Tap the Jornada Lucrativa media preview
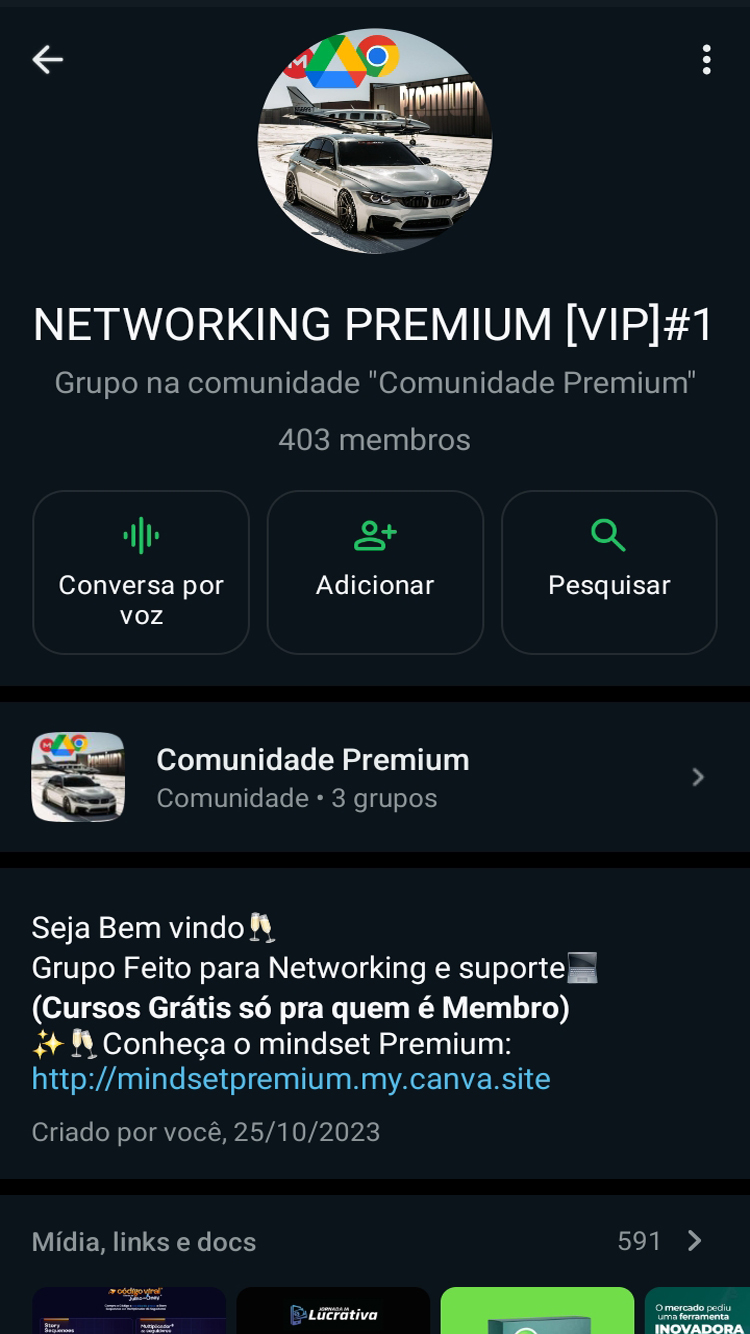The image size is (750, 1334). point(333,1310)
